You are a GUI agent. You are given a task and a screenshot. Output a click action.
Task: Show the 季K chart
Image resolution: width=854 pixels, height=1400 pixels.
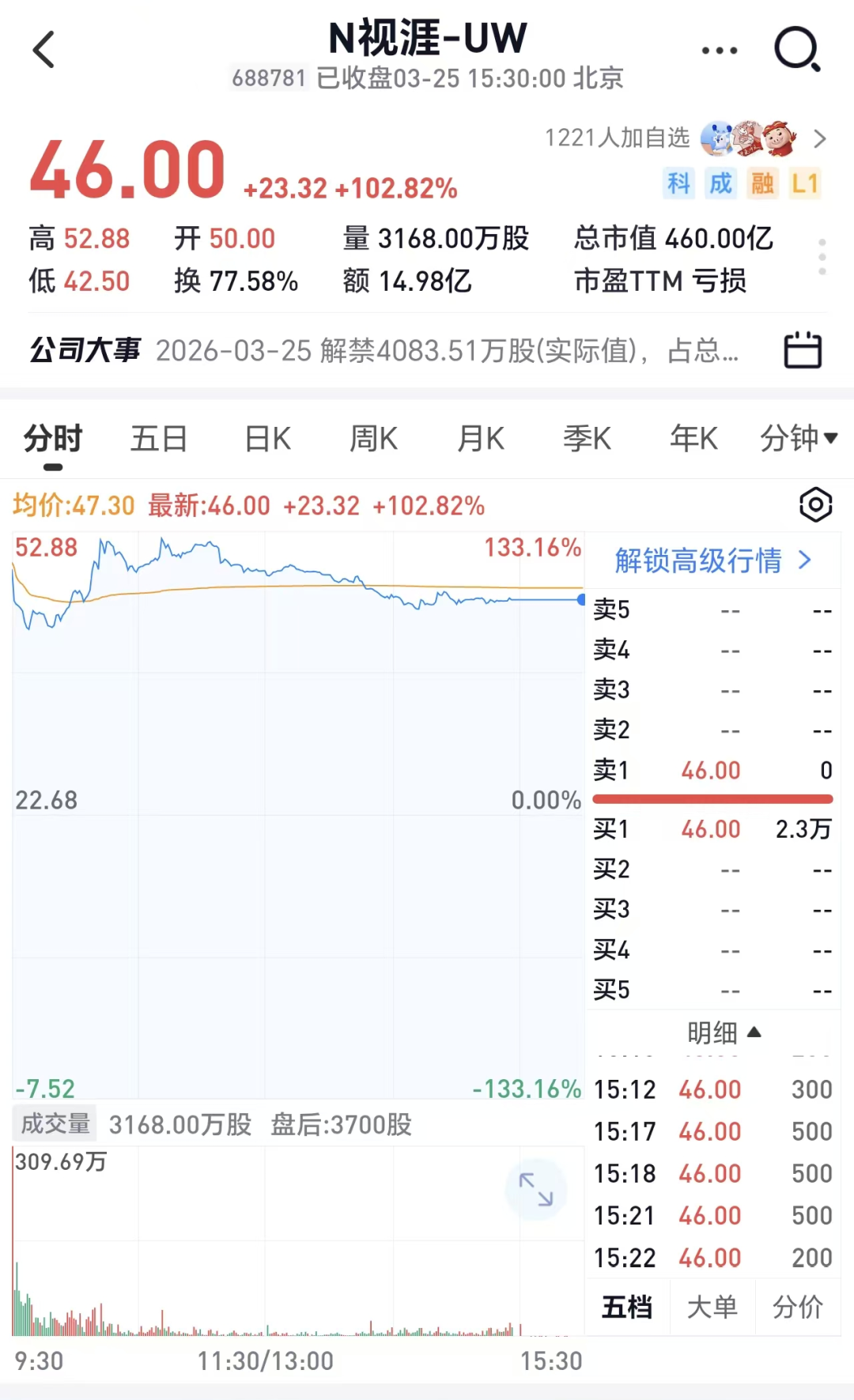(587, 438)
